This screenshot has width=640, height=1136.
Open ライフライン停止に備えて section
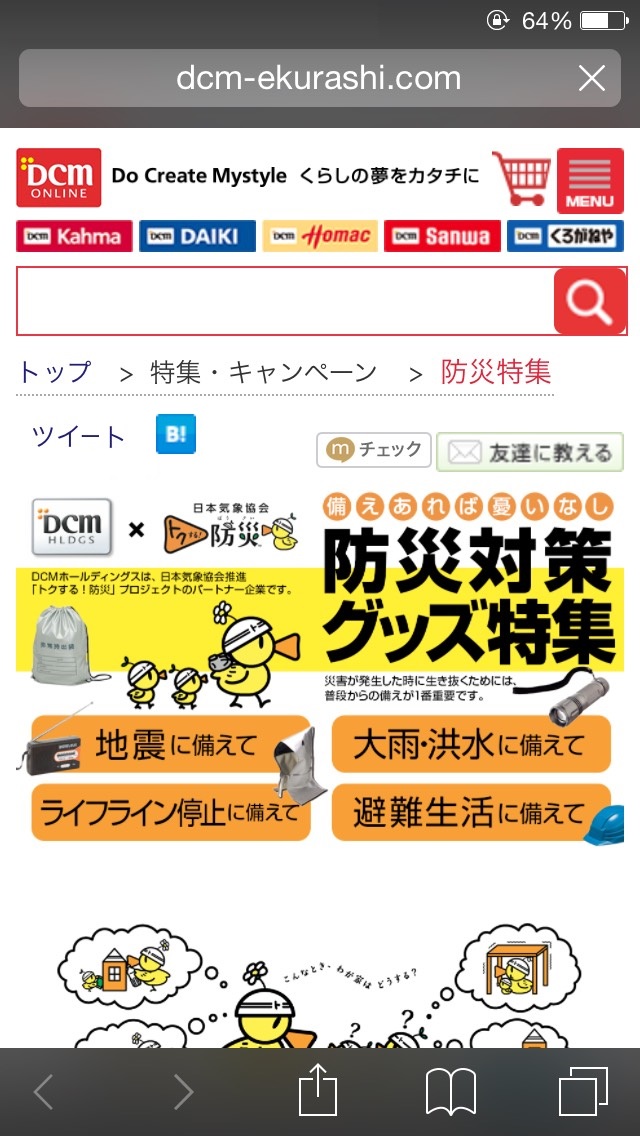click(170, 811)
